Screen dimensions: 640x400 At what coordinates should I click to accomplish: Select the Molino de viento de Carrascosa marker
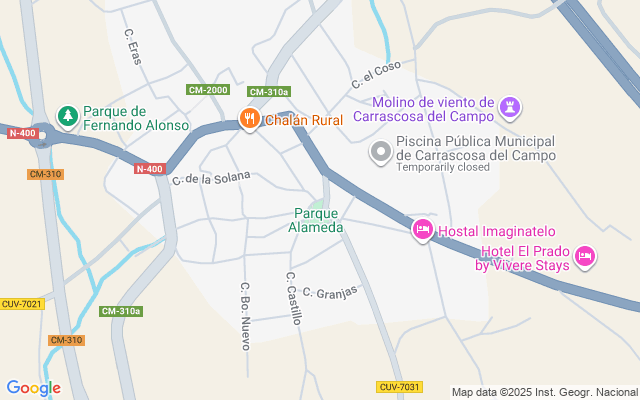(x=510, y=106)
